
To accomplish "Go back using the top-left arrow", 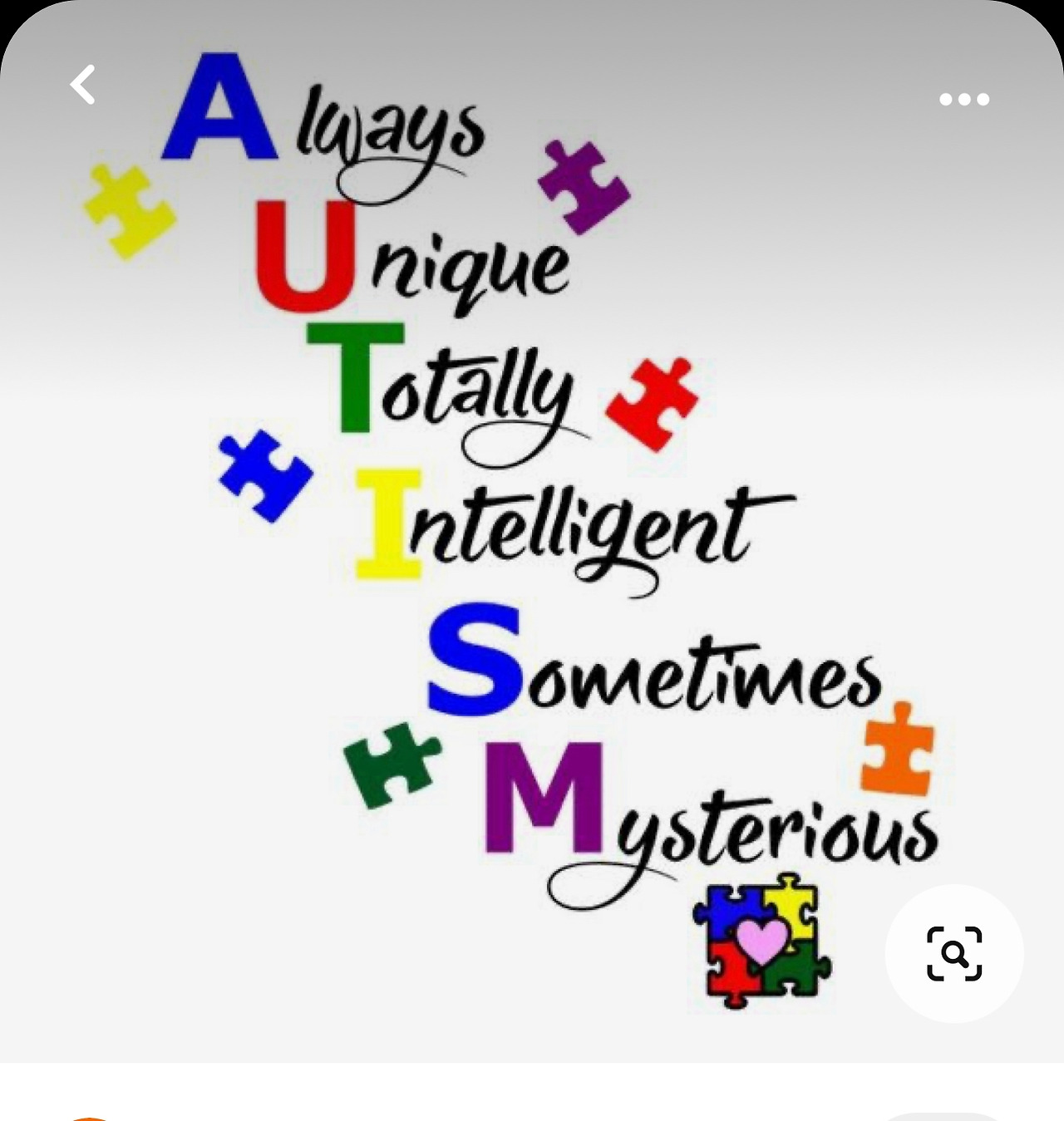I will coord(83,85).
